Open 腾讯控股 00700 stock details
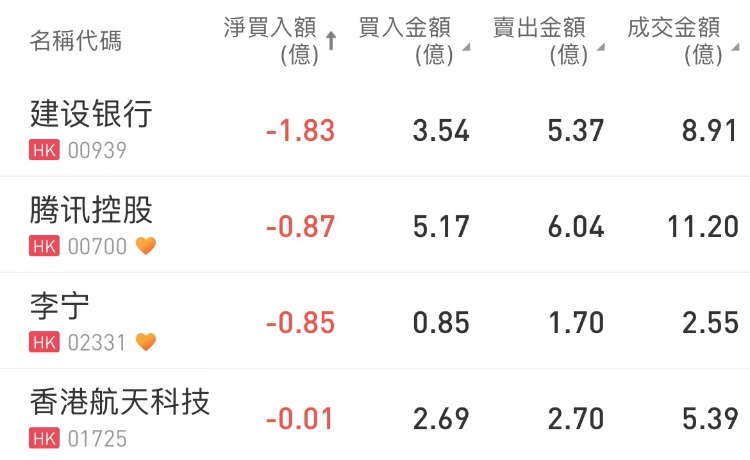Screen dimensions: 750x460 click(92, 225)
